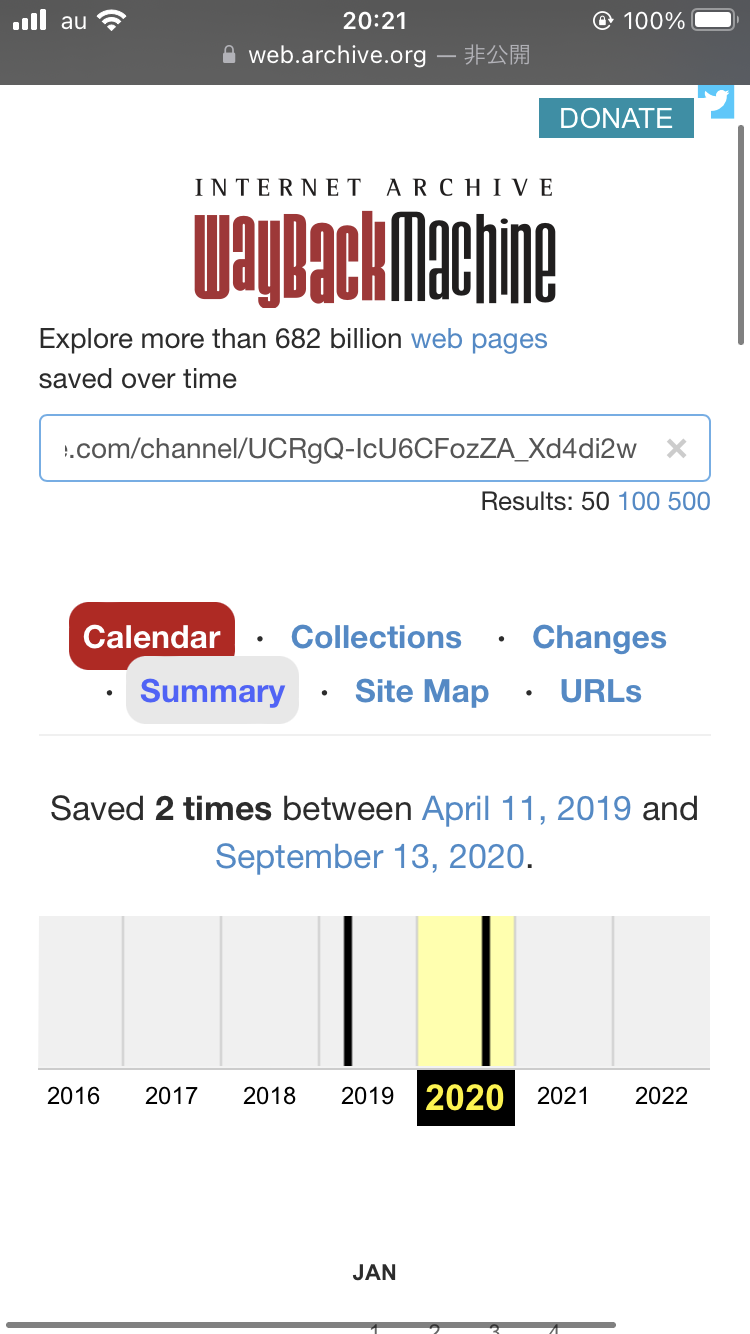Open the April 11, 2019 capture
Screen dimensions: 750x1334
(527, 808)
